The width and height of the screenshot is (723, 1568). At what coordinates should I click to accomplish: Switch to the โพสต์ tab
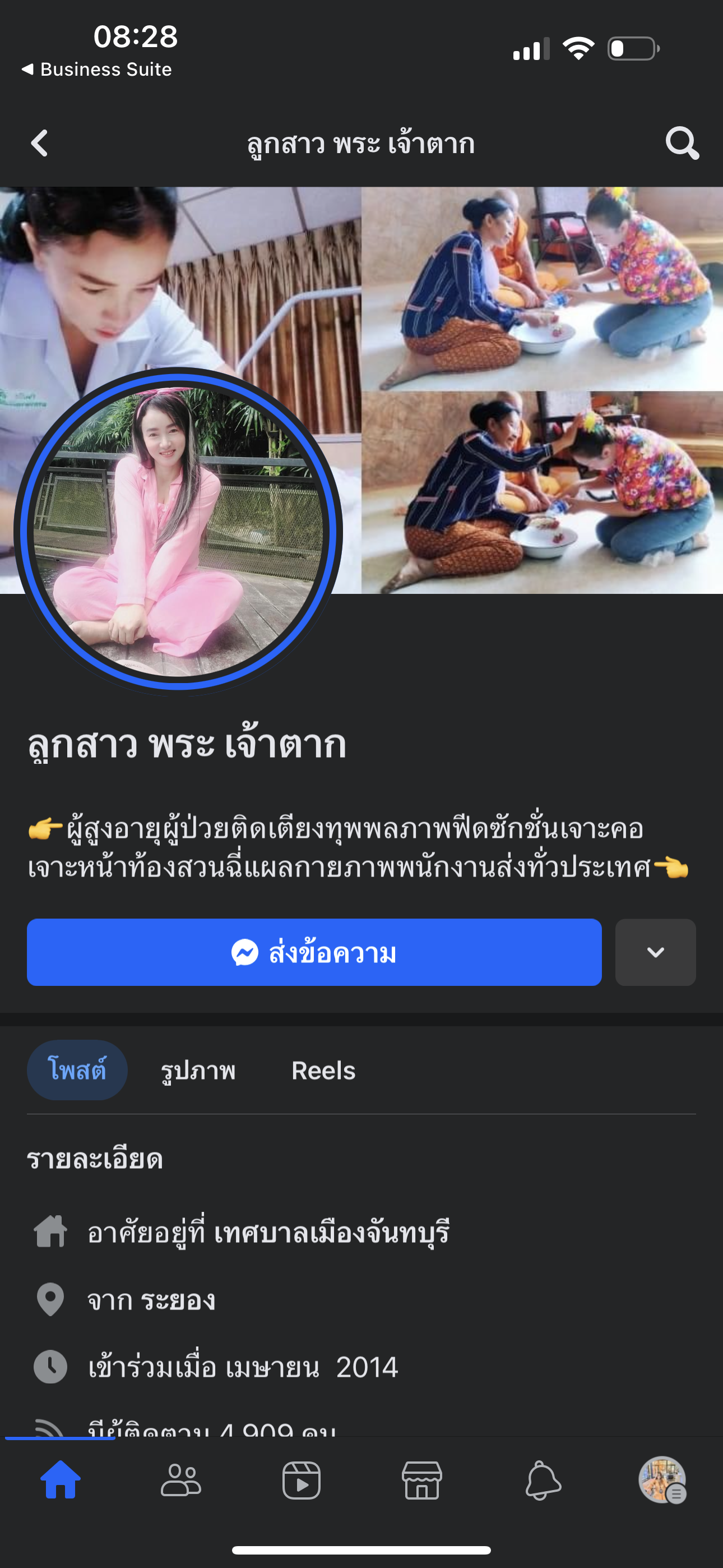tap(77, 1070)
